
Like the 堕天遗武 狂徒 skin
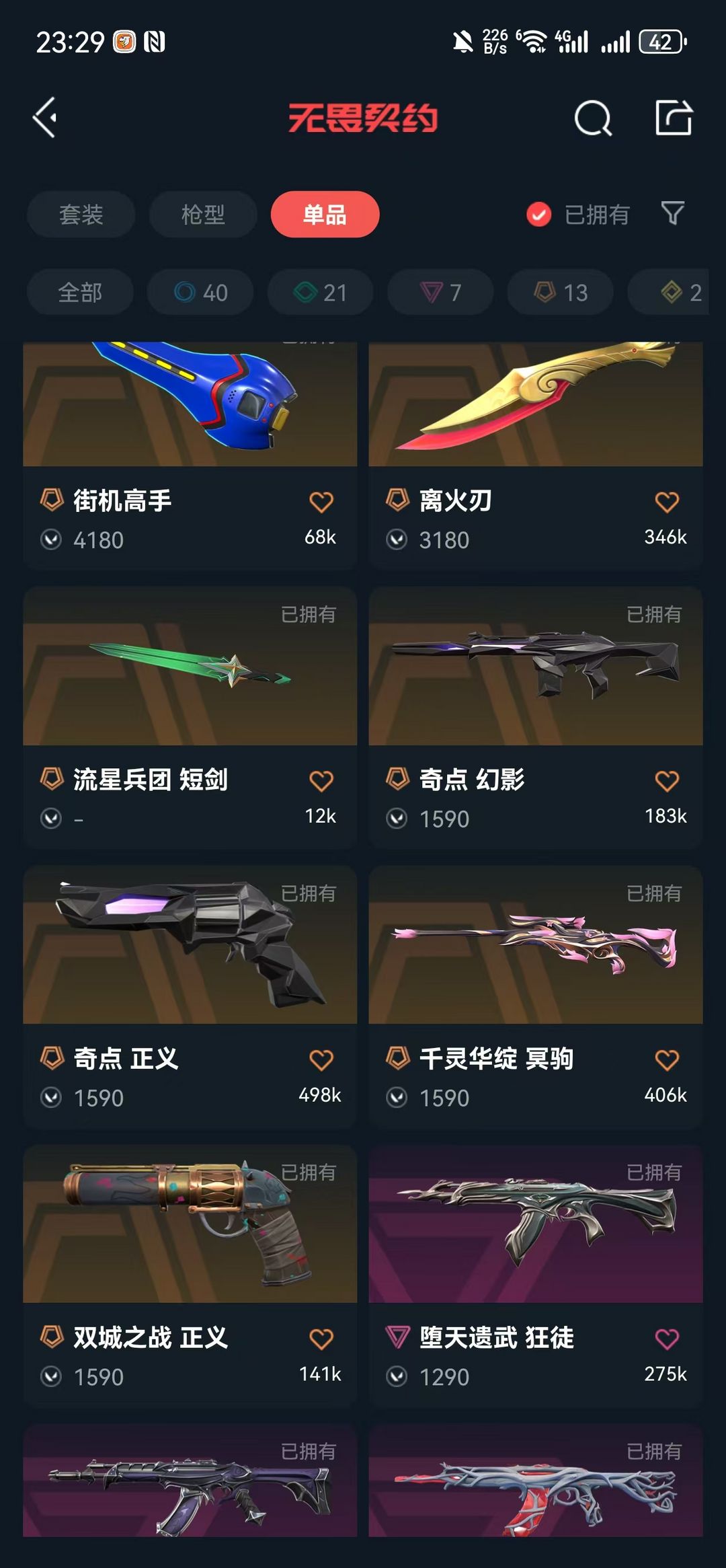(x=667, y=1339)
